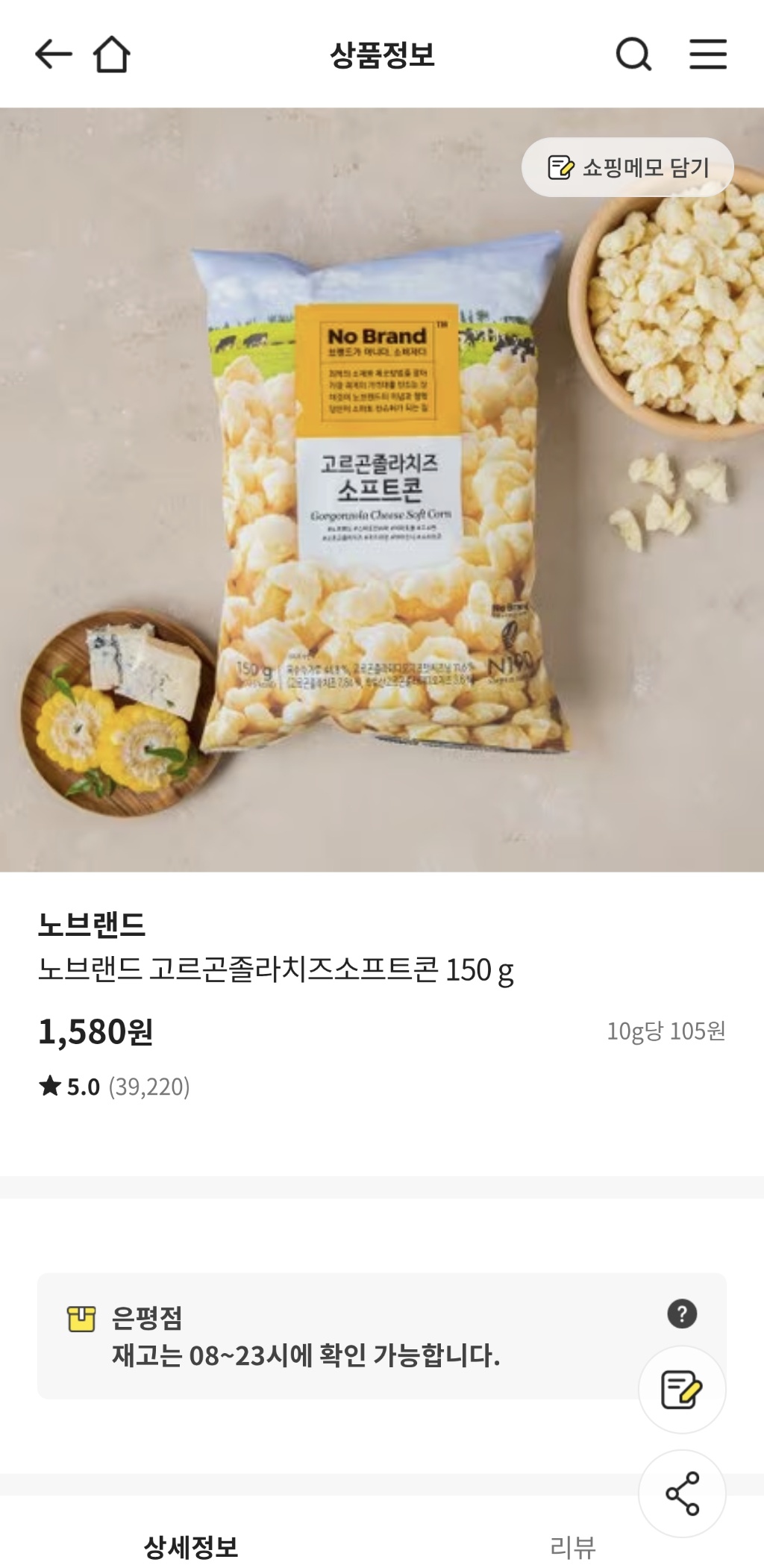
Task: Open the floating shopping memo button
Action: [x=682, y=1389]
